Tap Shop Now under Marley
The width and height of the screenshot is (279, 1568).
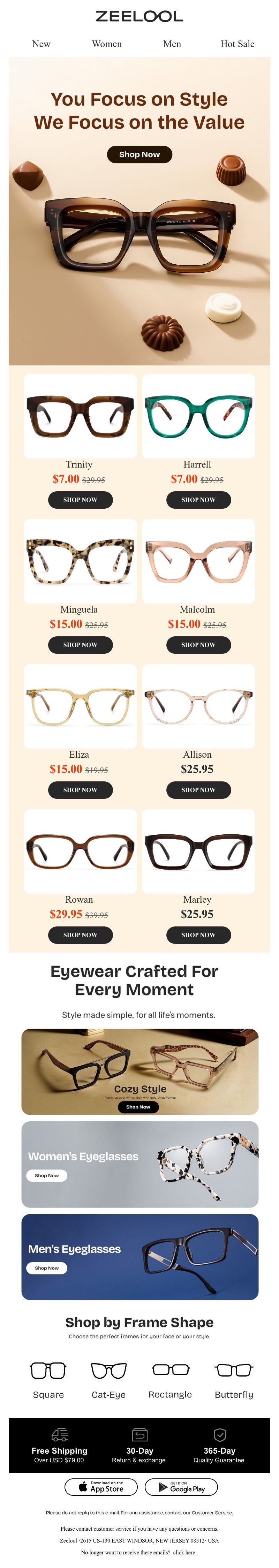(x=198, y=934)
